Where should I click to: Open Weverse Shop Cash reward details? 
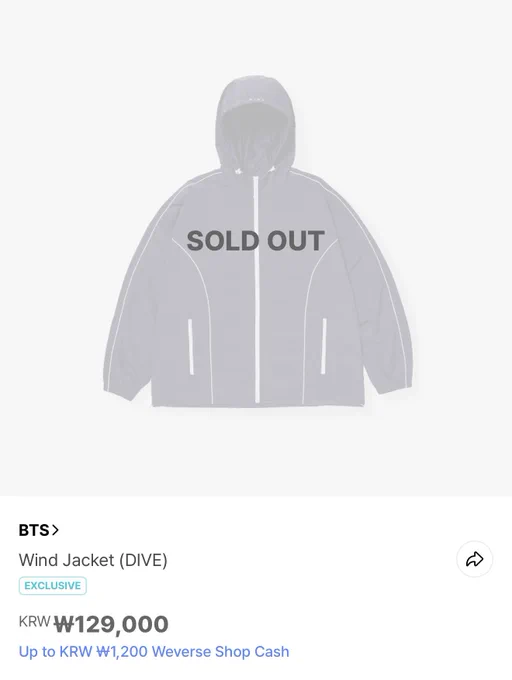(x=154, y=651)
